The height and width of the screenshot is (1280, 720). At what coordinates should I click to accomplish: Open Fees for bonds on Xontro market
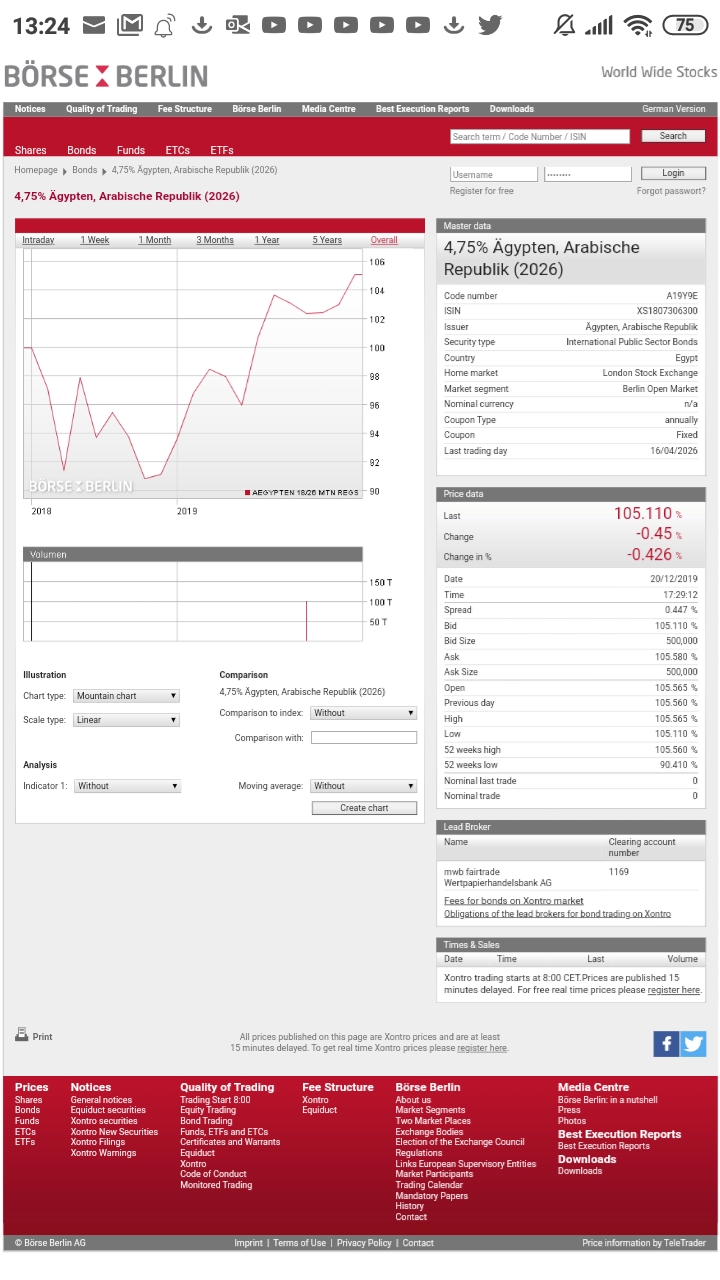point(514,901)
